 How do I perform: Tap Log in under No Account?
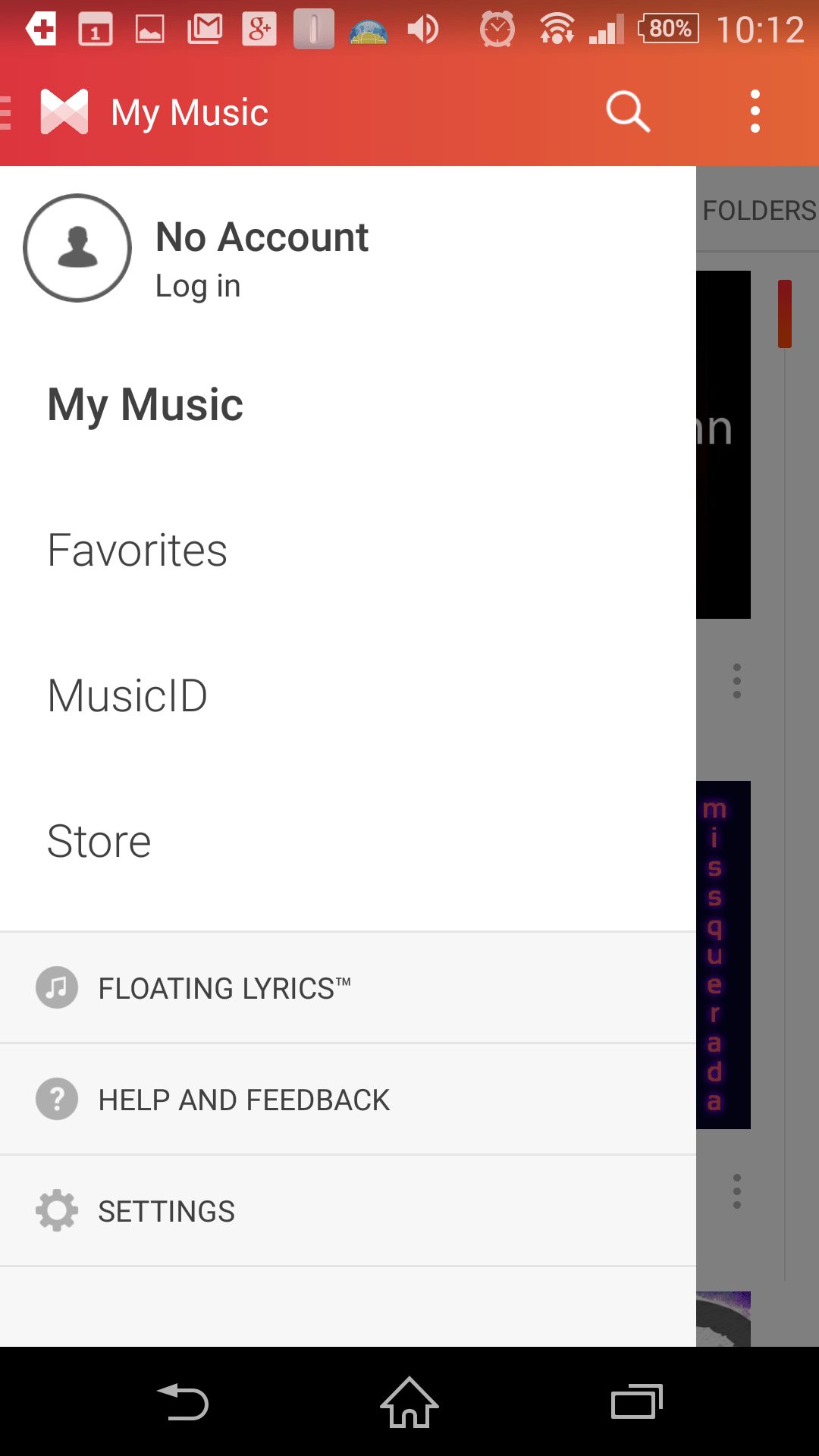tap(198, 287)
